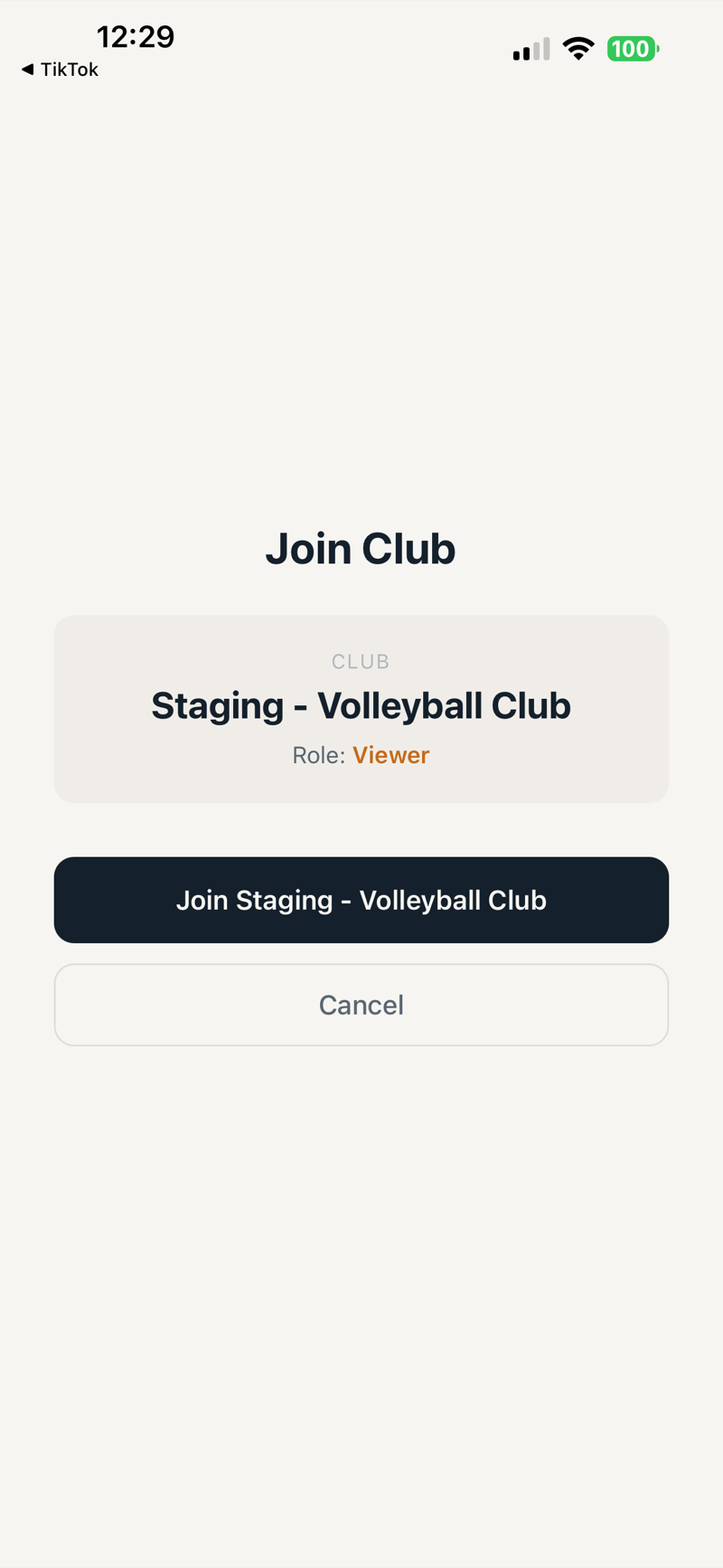The height and width of the screenshot is (1568, 723).
Task: Return to TikTok via the back link
Action: click(x=58, y=69)
